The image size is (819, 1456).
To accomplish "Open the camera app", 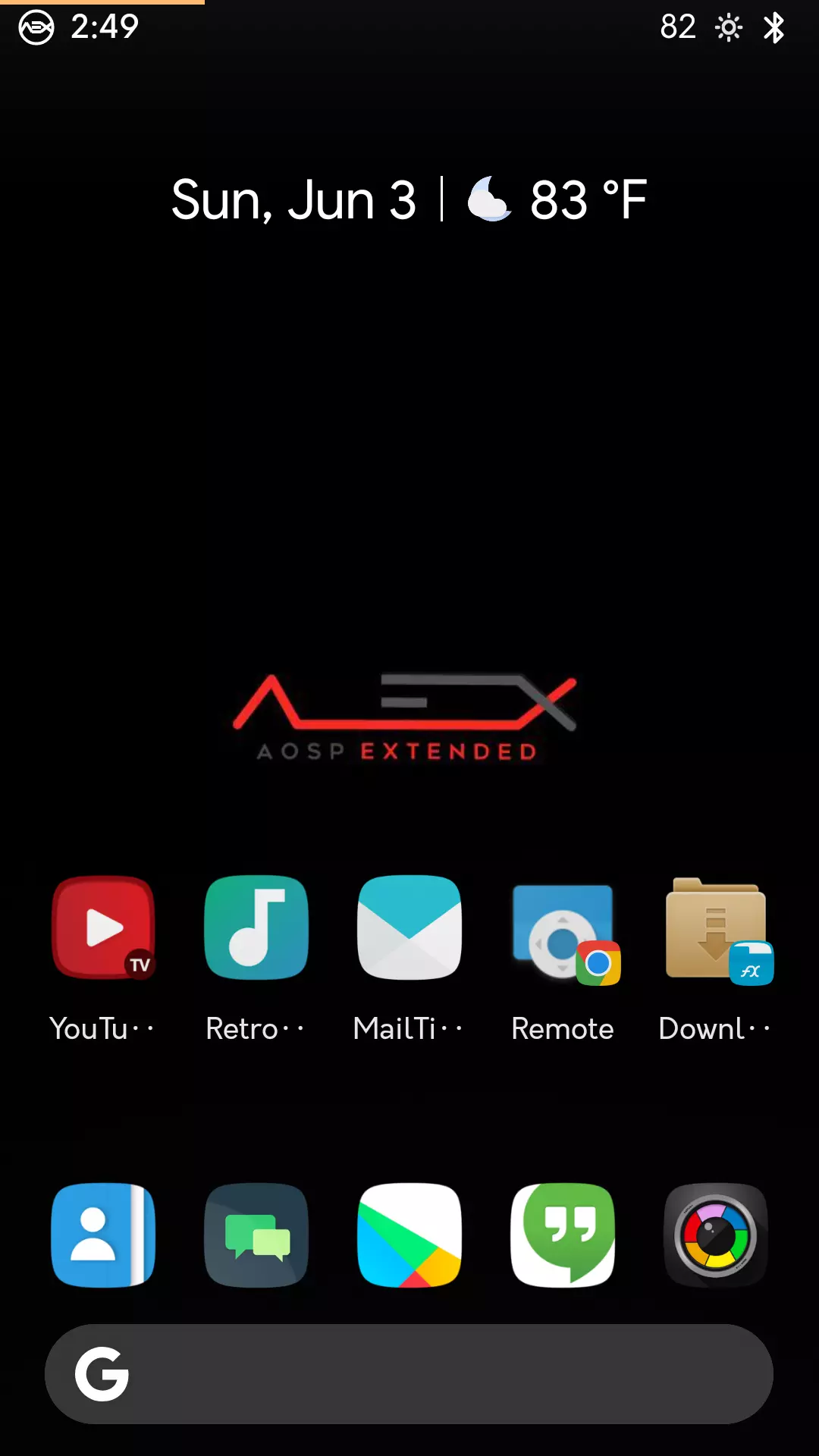I will coord(716,1235).
